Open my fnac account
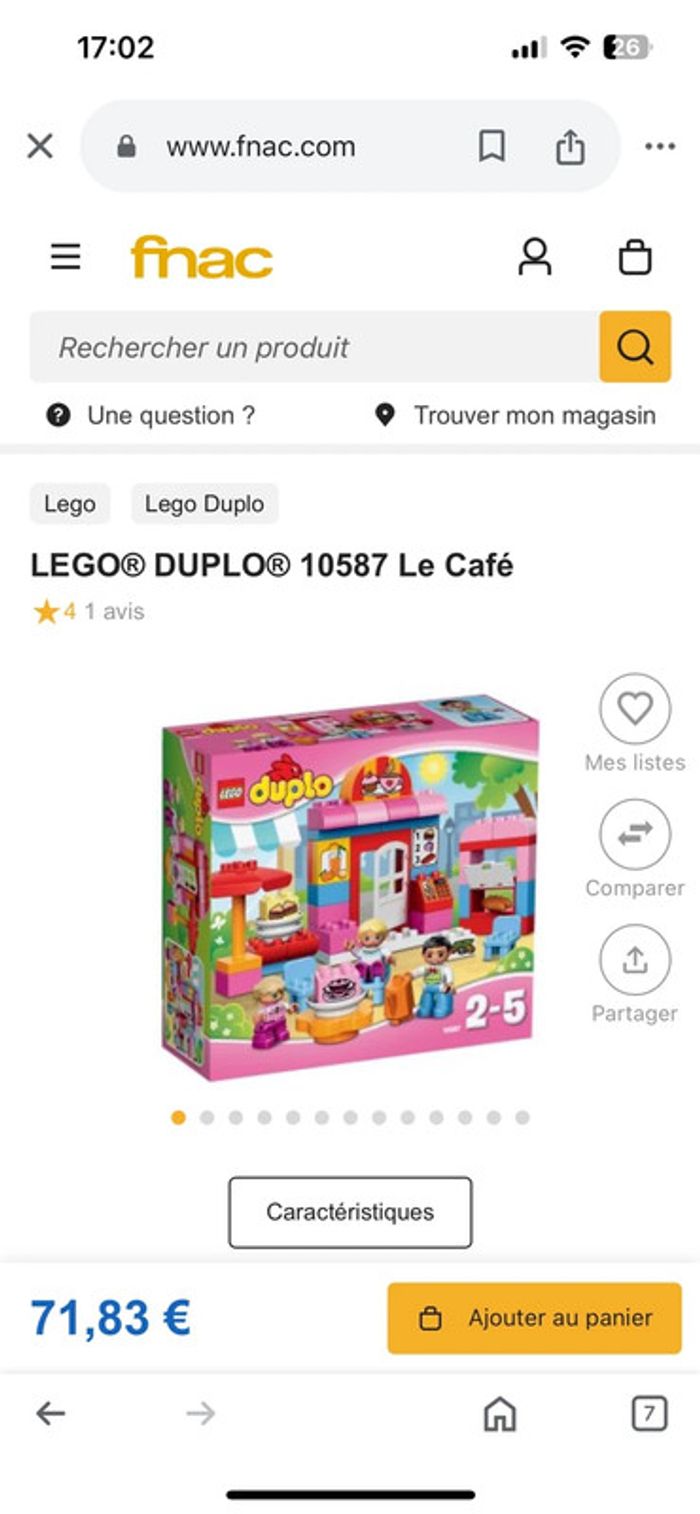Screen dimensions: 700x1514 click(534, 257)
